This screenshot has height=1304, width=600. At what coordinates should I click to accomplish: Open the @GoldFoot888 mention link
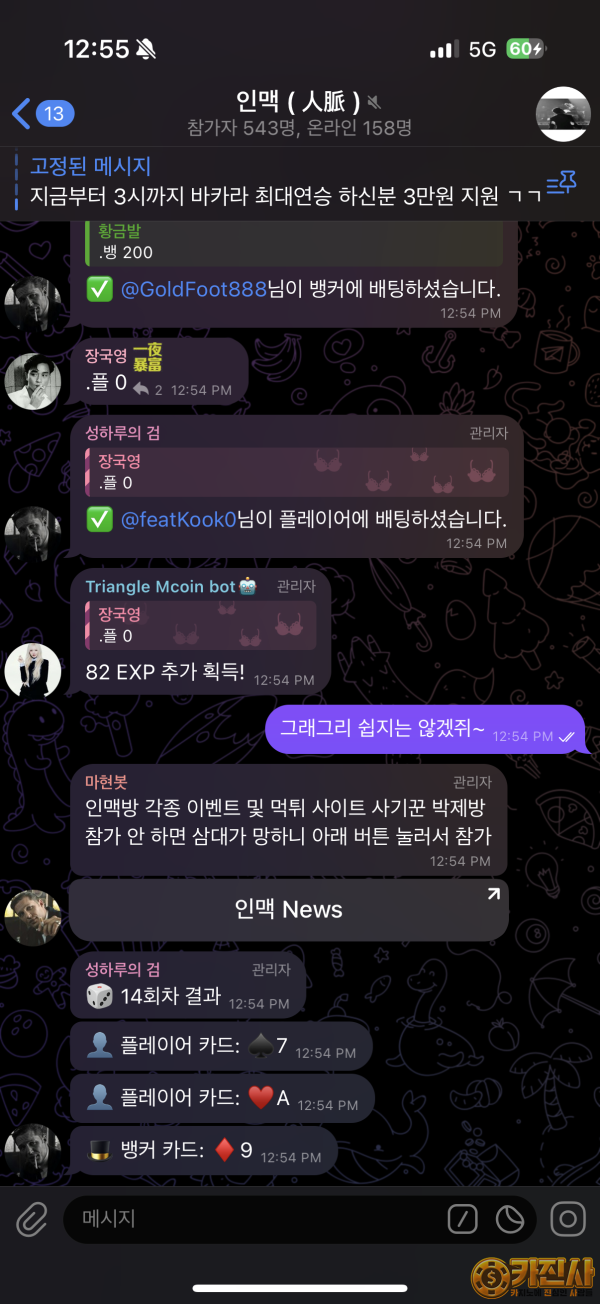coord(194,289)
